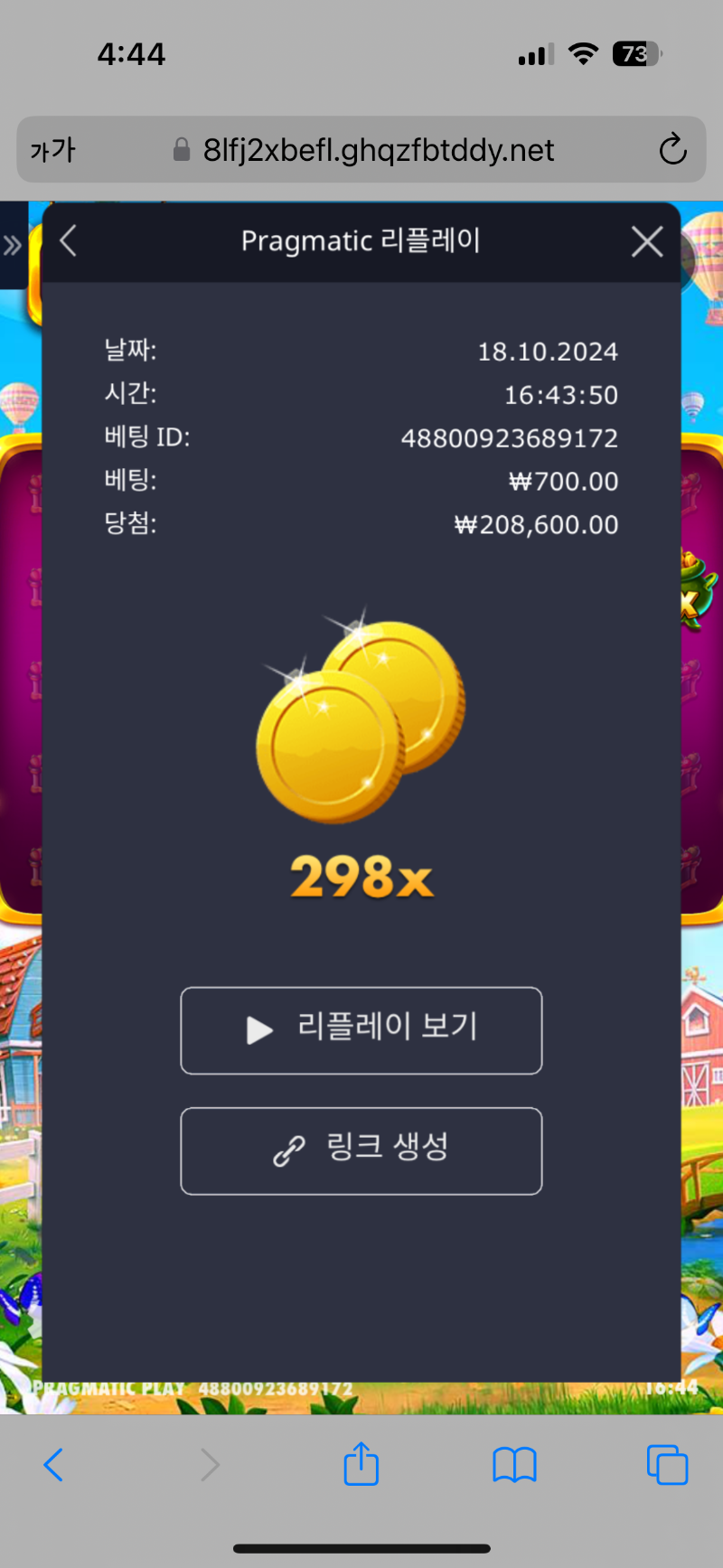The width and height of the screenshot is (723, 1568).
Task: Tap the Share icon in Safari toolbar
Action: tap(361, 1464)
